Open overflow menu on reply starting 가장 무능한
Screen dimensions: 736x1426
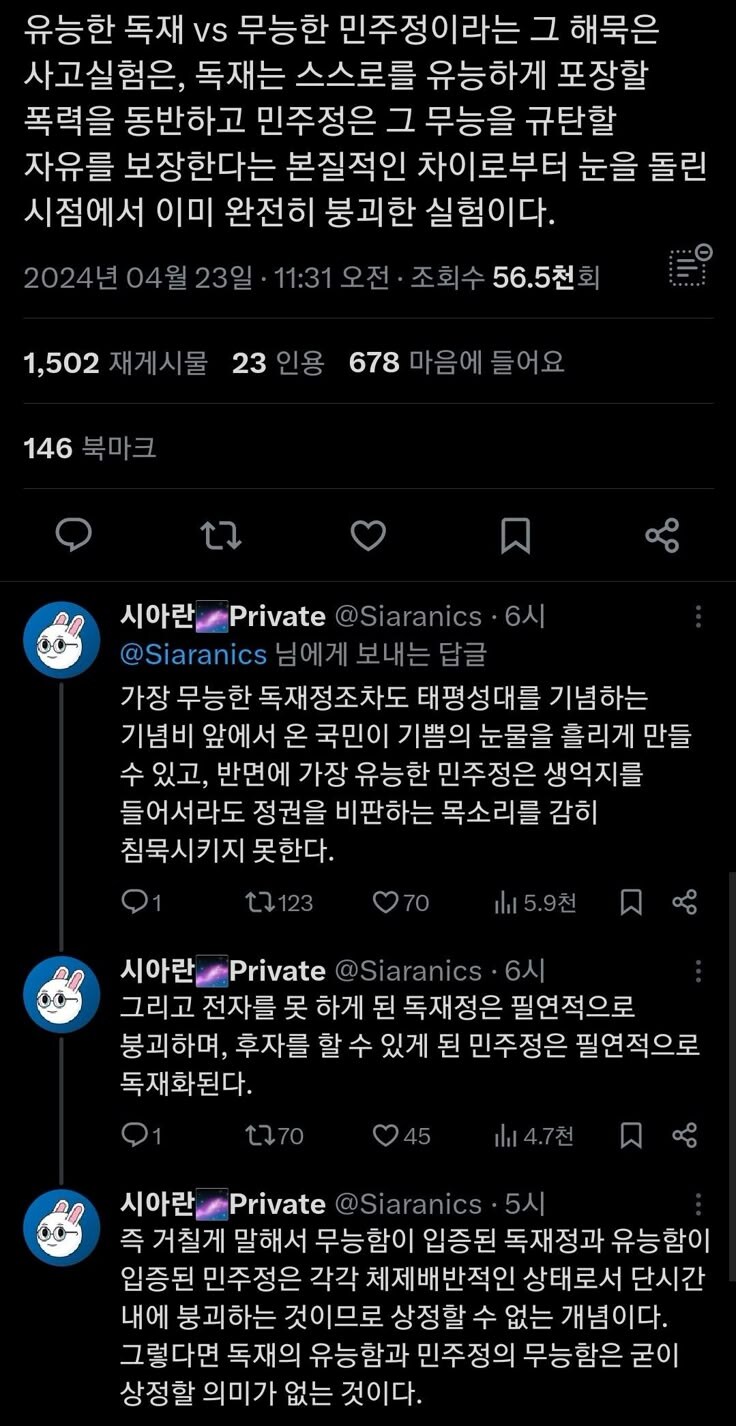click(698, 617)
